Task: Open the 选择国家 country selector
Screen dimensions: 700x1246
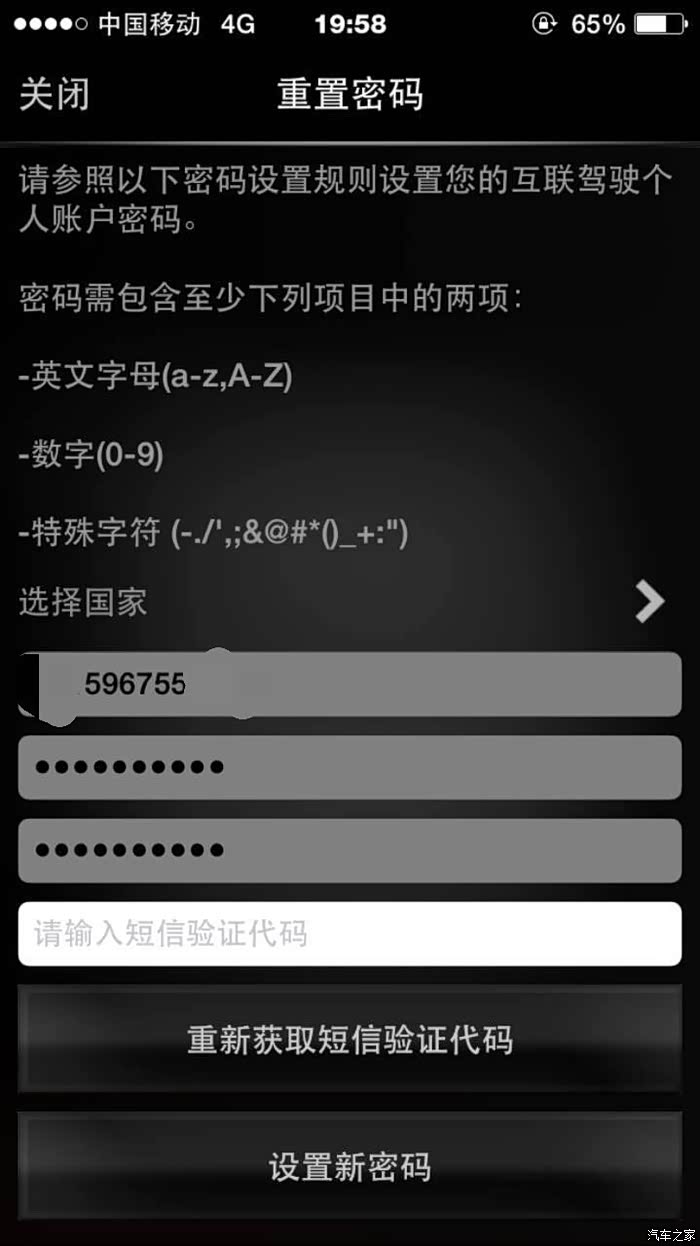Action: click(x=350, y=602)
